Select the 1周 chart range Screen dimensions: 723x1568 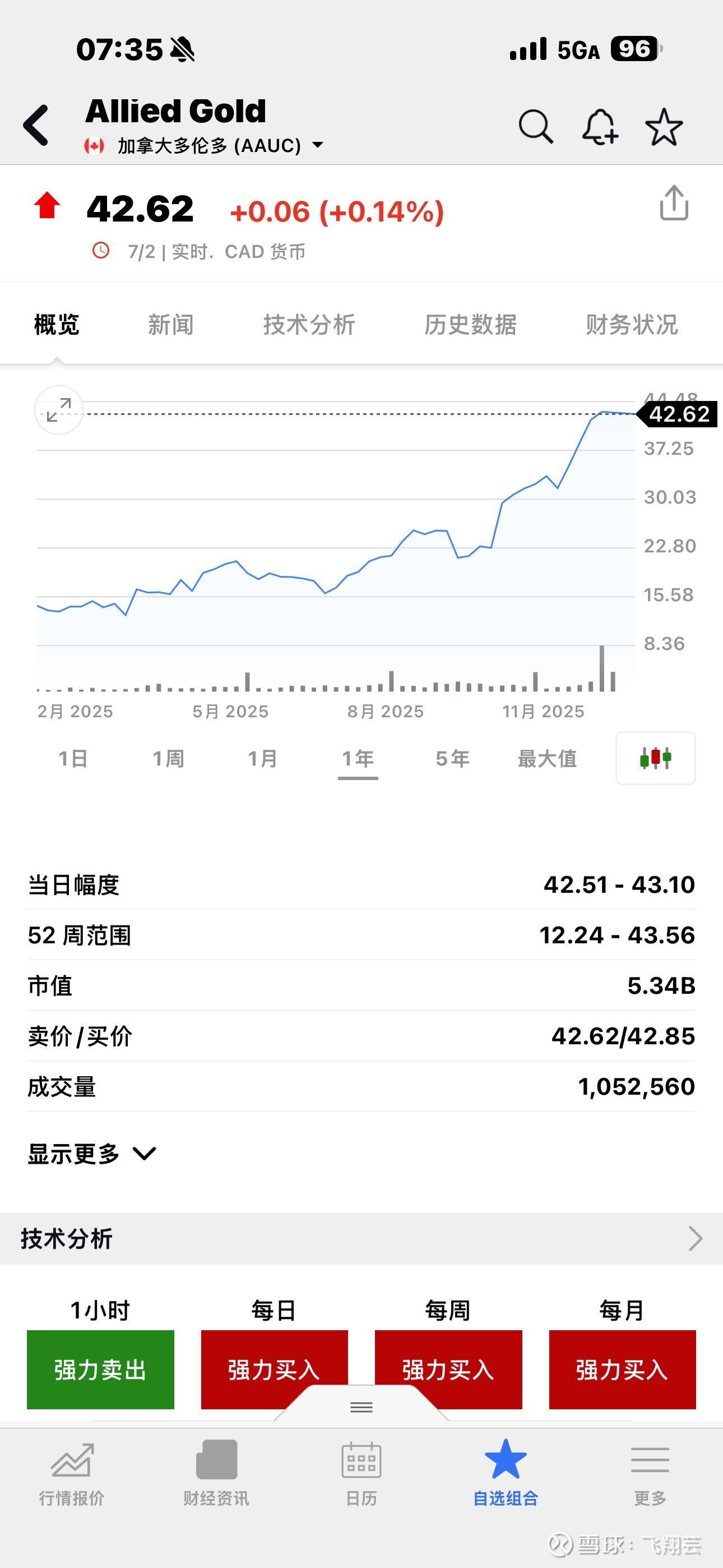168,758
